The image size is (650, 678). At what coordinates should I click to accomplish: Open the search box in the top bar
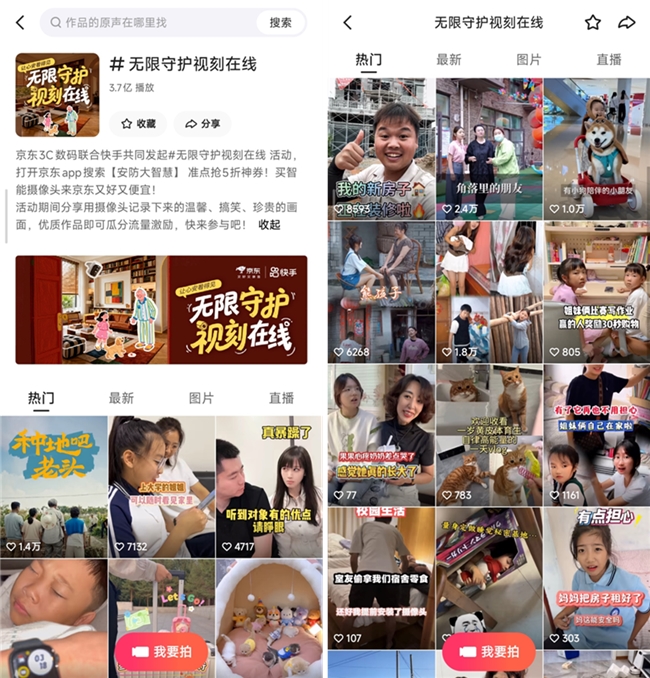150,22
